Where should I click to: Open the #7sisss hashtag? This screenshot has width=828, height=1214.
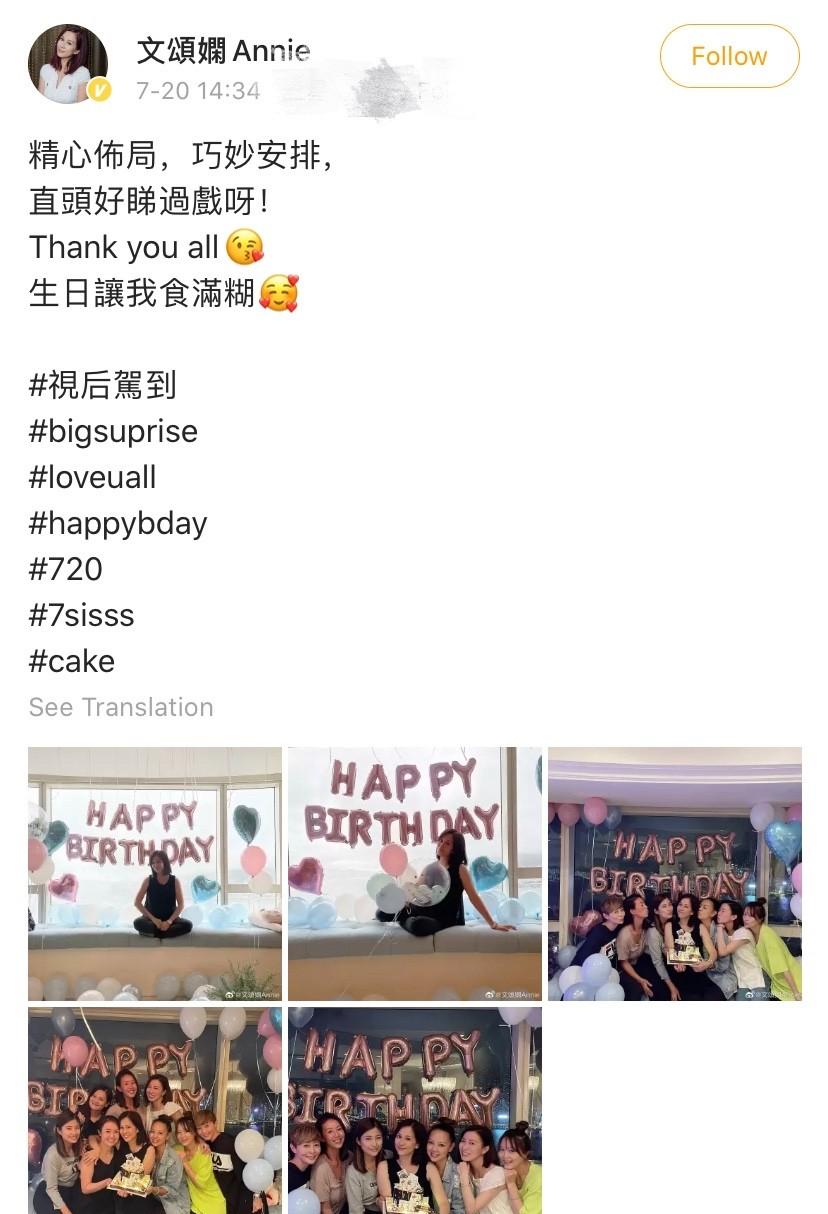[81, 615]
